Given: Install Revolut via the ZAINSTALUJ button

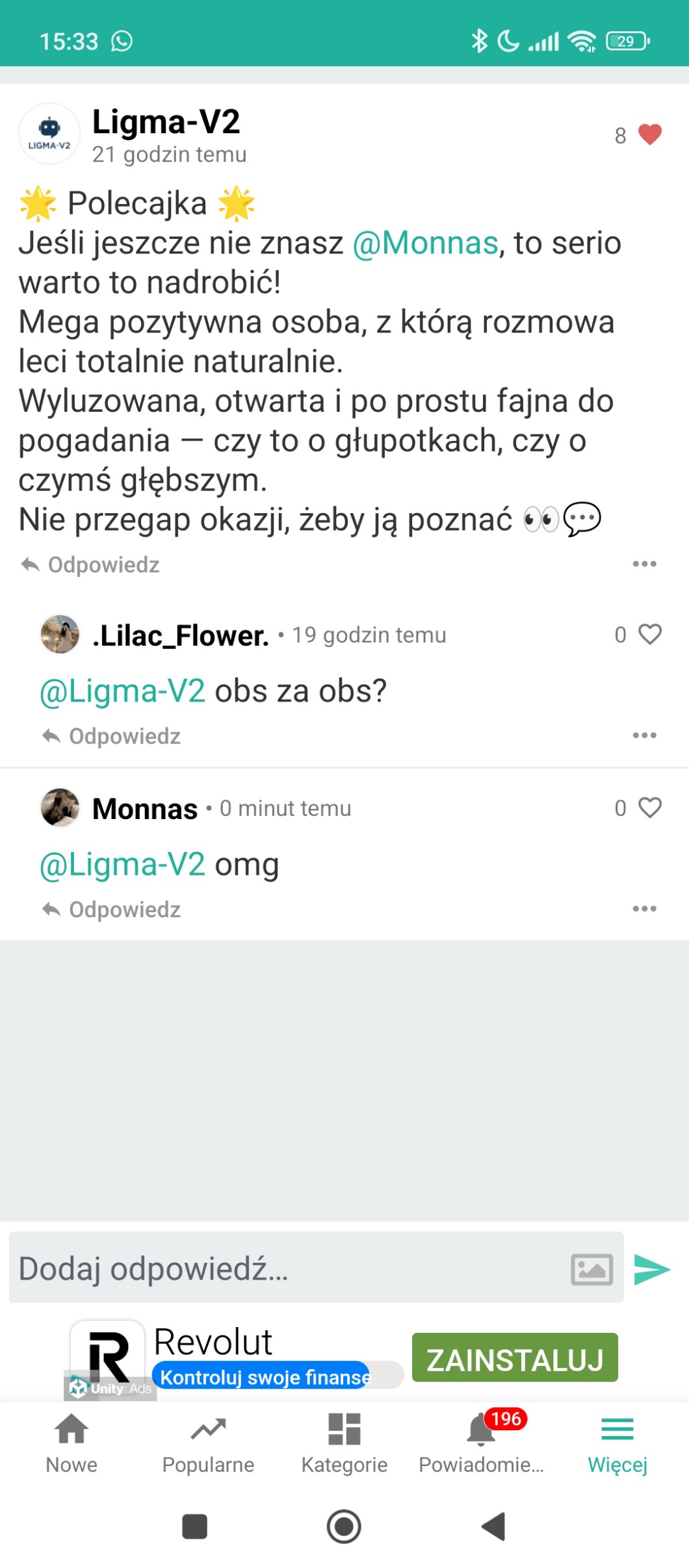Looking at the screenshot, I should point(515,1358).
